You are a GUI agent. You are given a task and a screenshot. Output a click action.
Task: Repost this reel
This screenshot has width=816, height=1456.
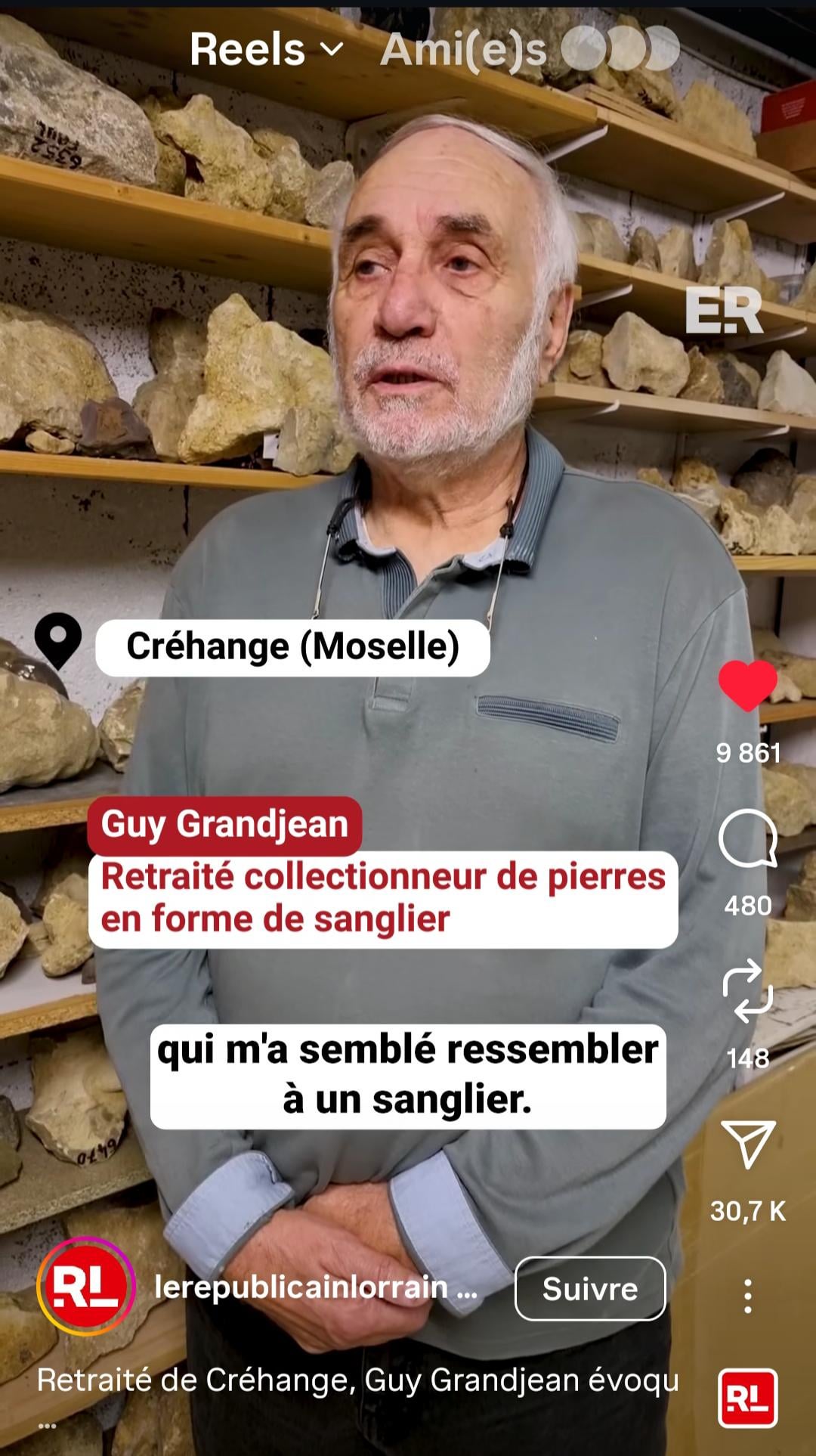coord(747,991)
